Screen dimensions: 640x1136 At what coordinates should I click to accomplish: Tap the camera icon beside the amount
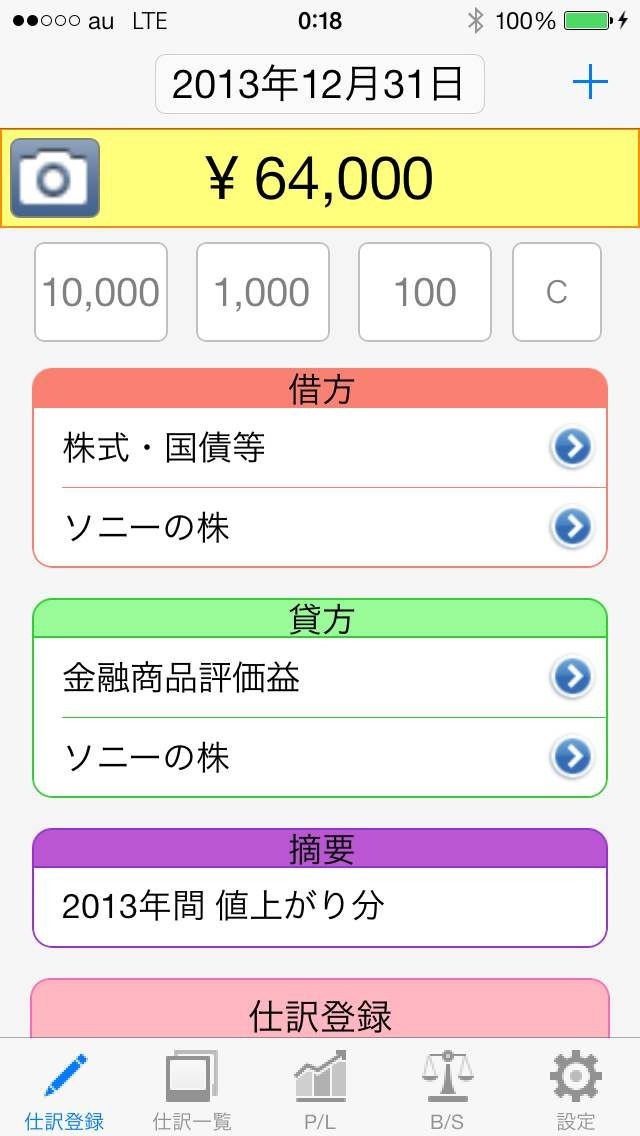tap(55, 178)
